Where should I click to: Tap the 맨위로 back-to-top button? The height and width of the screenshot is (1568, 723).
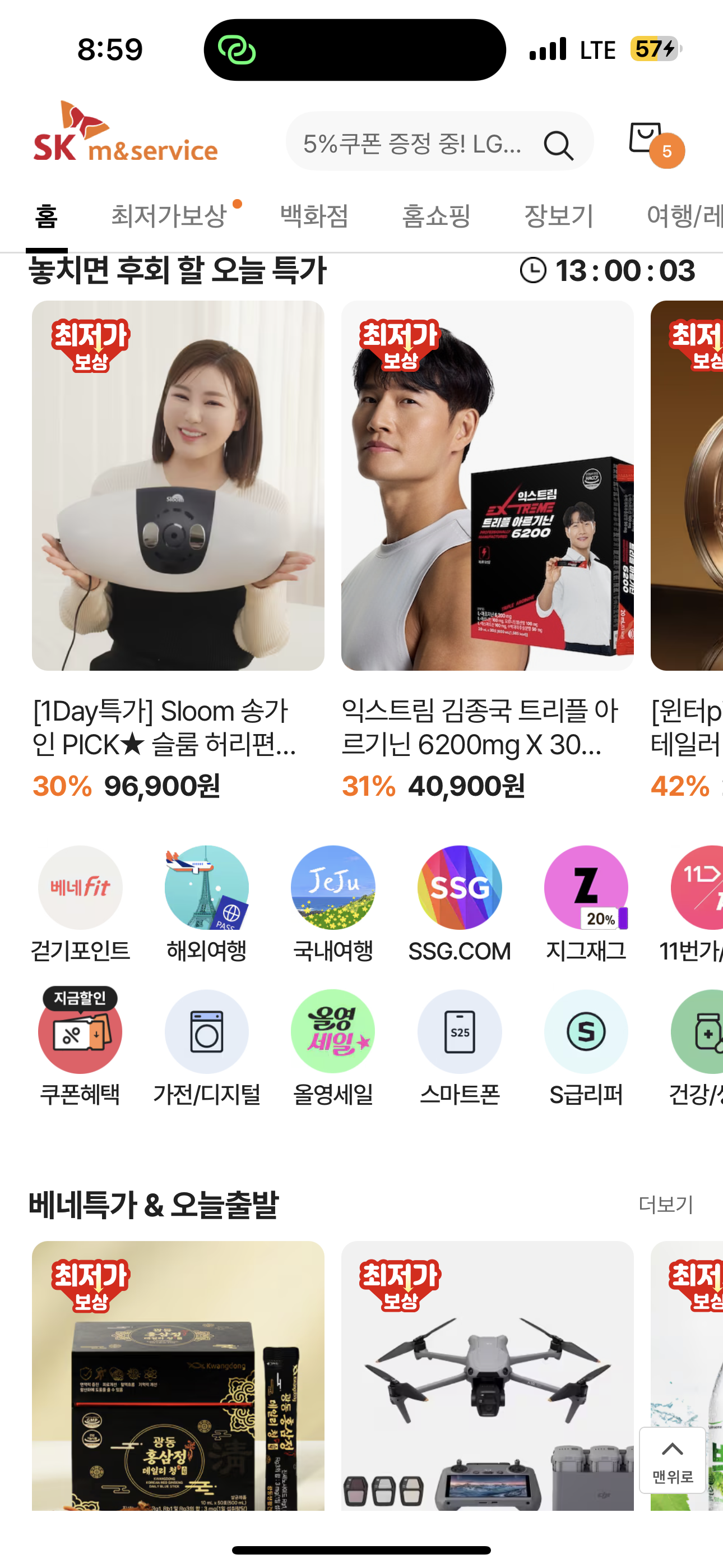point(673,1460)
